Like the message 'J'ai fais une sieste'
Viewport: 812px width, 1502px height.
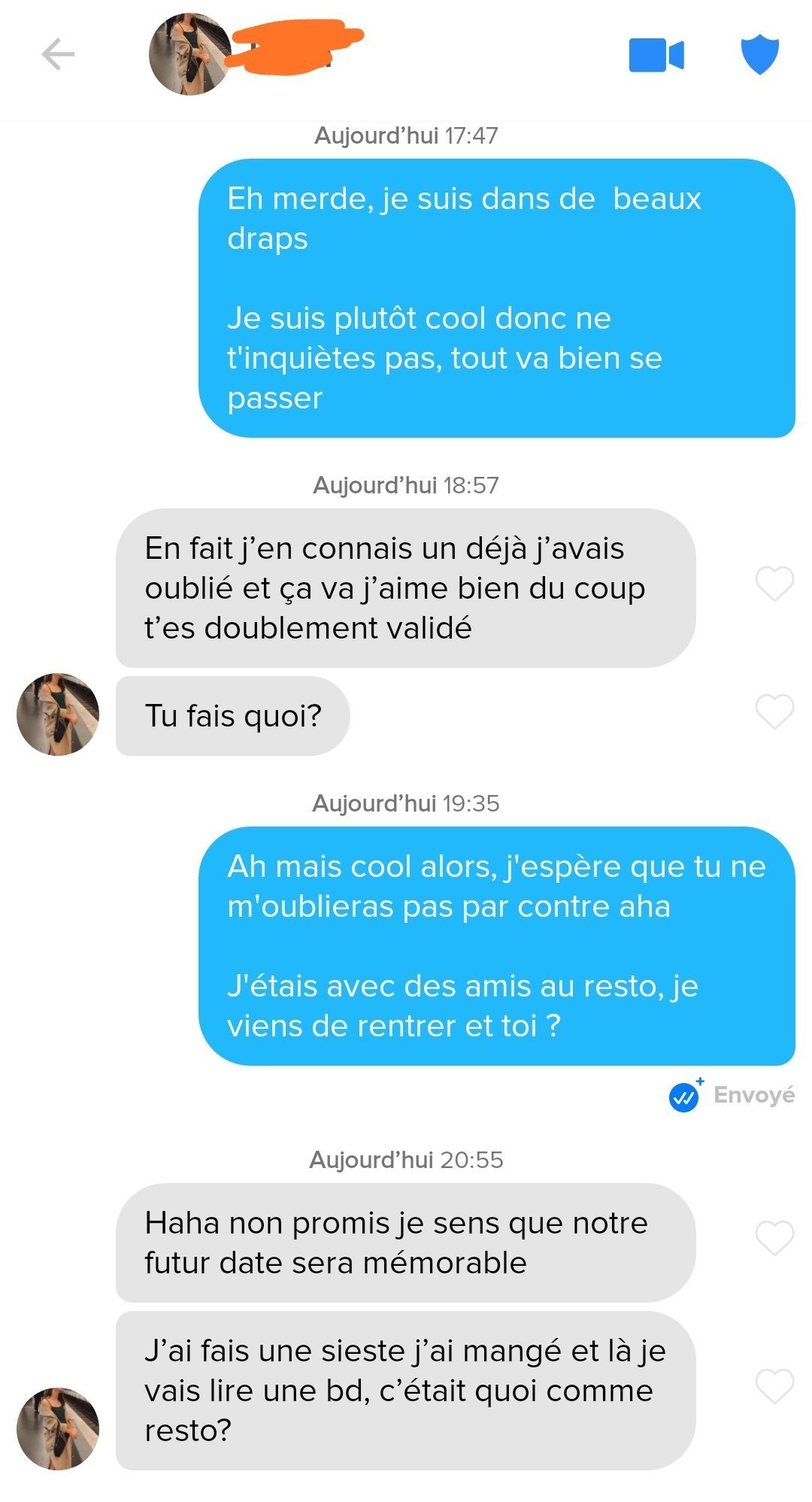(774, 1386)
